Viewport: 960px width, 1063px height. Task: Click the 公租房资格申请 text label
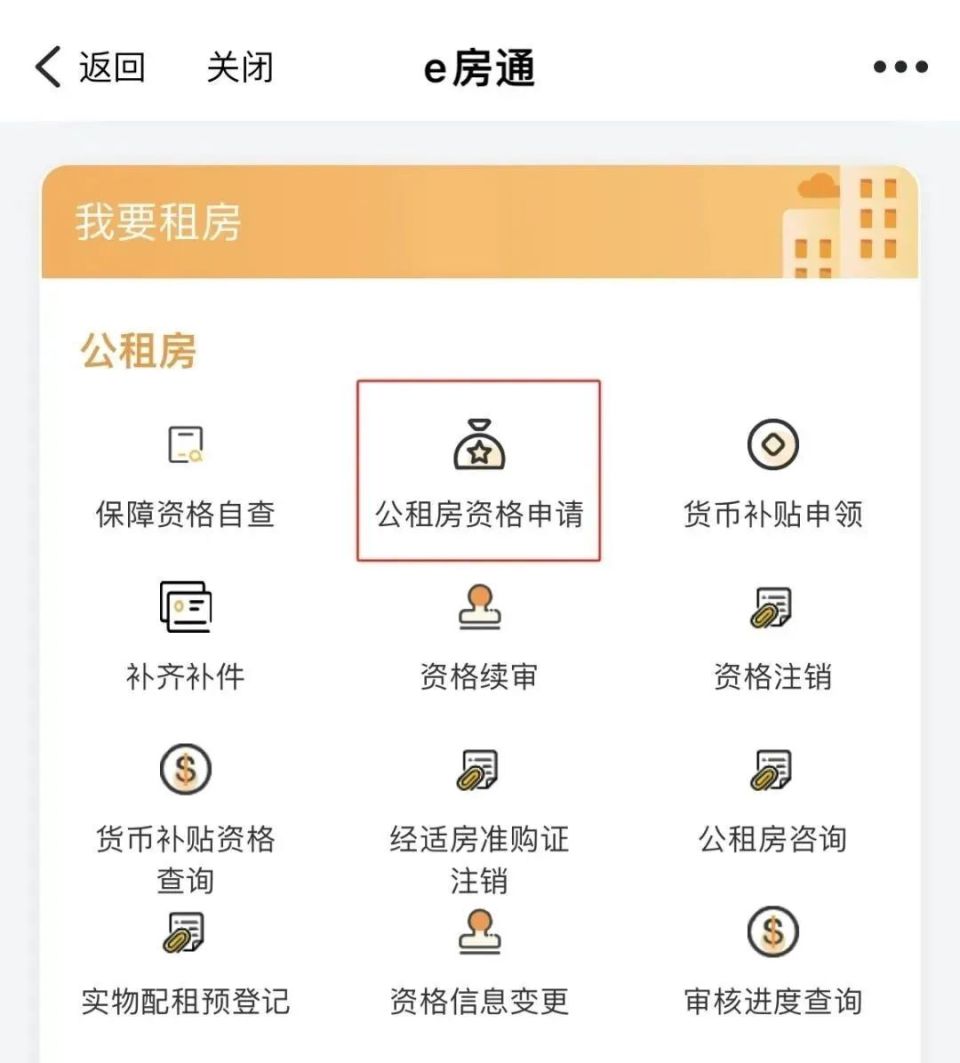pyautogui.click(x=480, y=515)
